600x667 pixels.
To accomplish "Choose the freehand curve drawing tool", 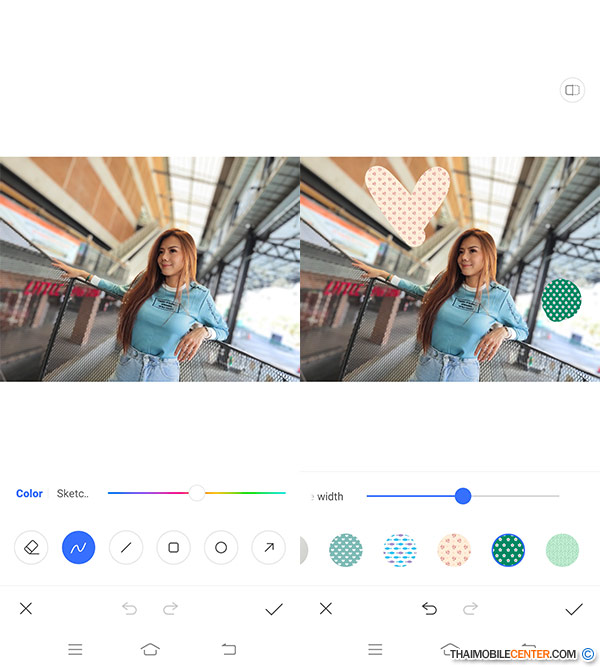I will [78, 548].
